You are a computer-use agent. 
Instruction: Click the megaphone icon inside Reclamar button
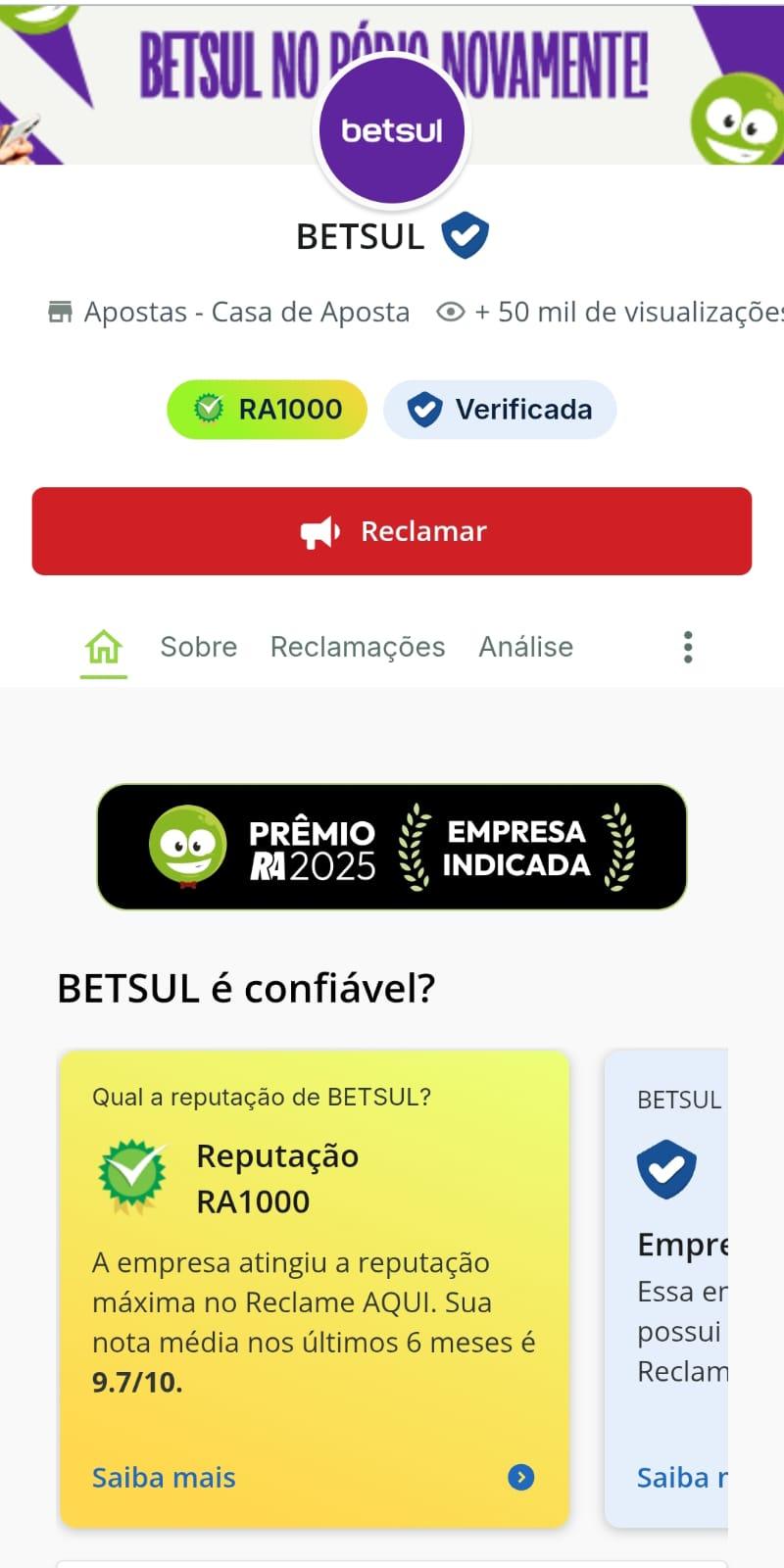point(318,531)
